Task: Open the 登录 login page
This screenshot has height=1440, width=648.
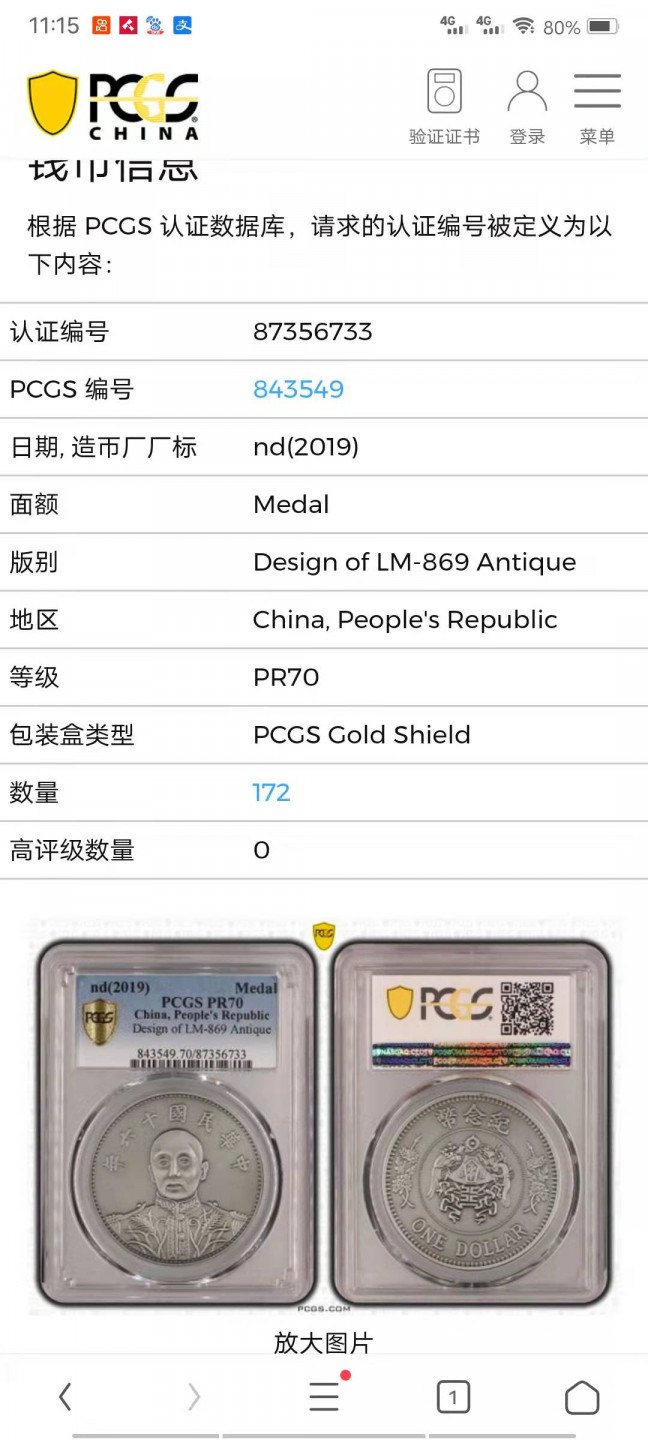Action: tap(527, 106)
